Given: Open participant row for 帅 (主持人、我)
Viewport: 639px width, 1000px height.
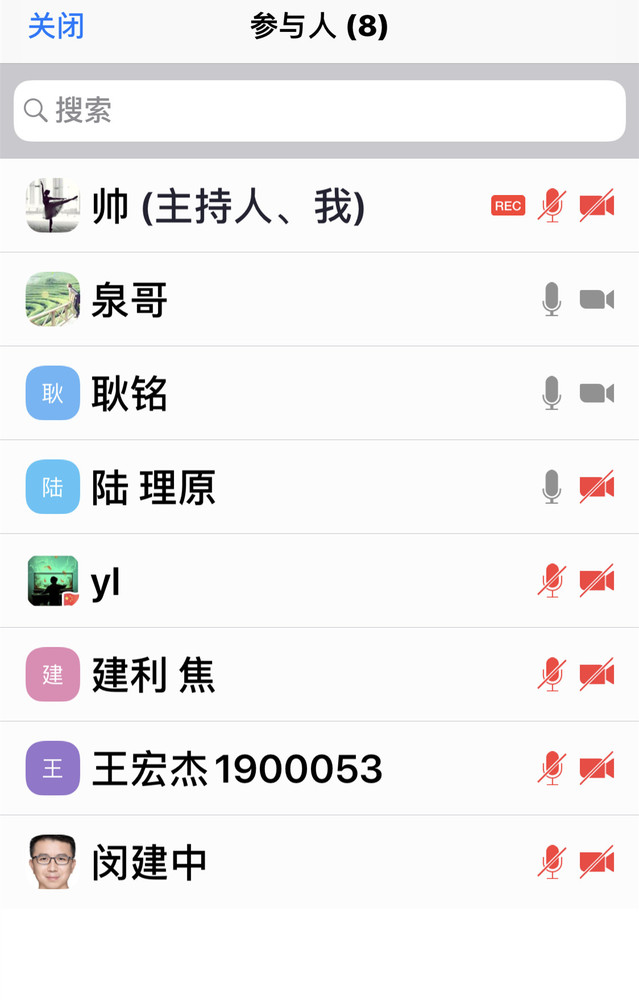Looking at the screenshot, I should click(x=228, y=206).
